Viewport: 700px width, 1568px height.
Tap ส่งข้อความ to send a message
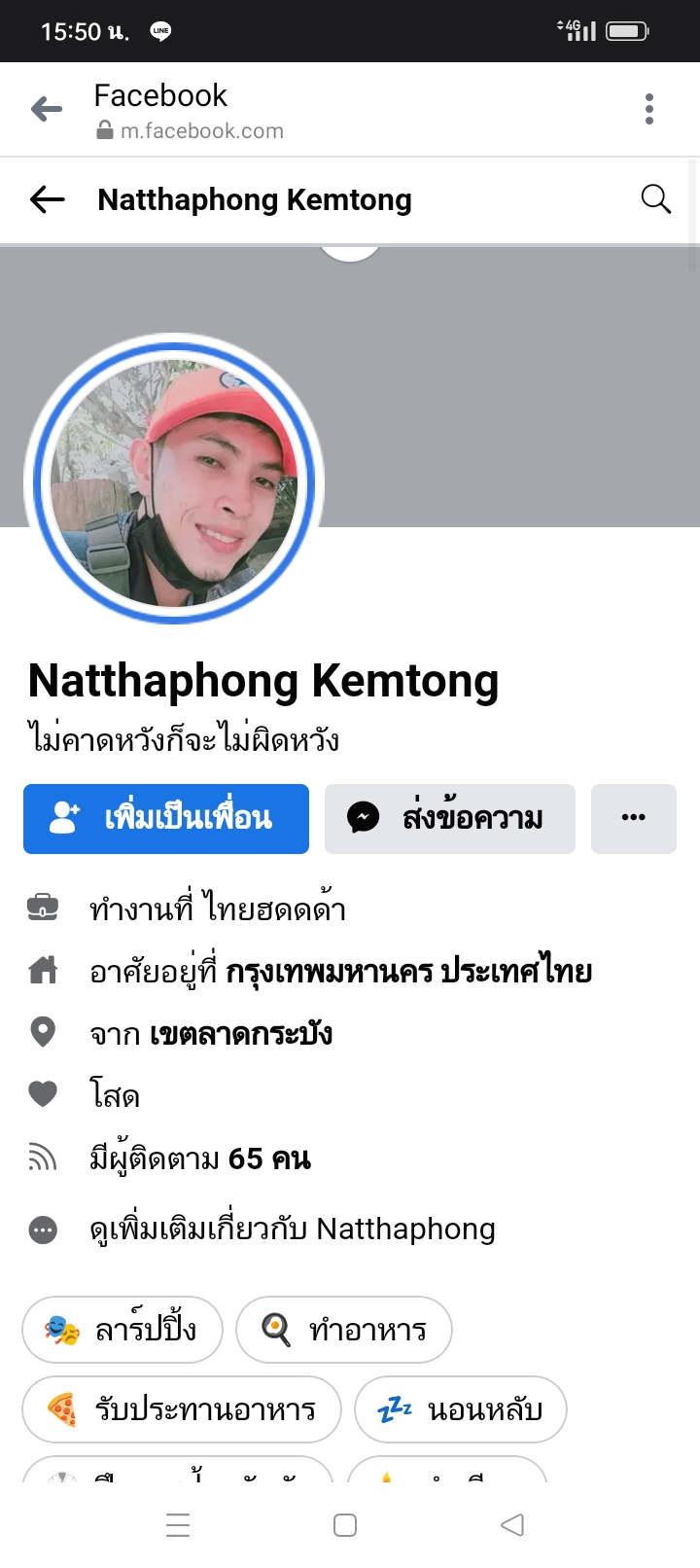[449, 819]
